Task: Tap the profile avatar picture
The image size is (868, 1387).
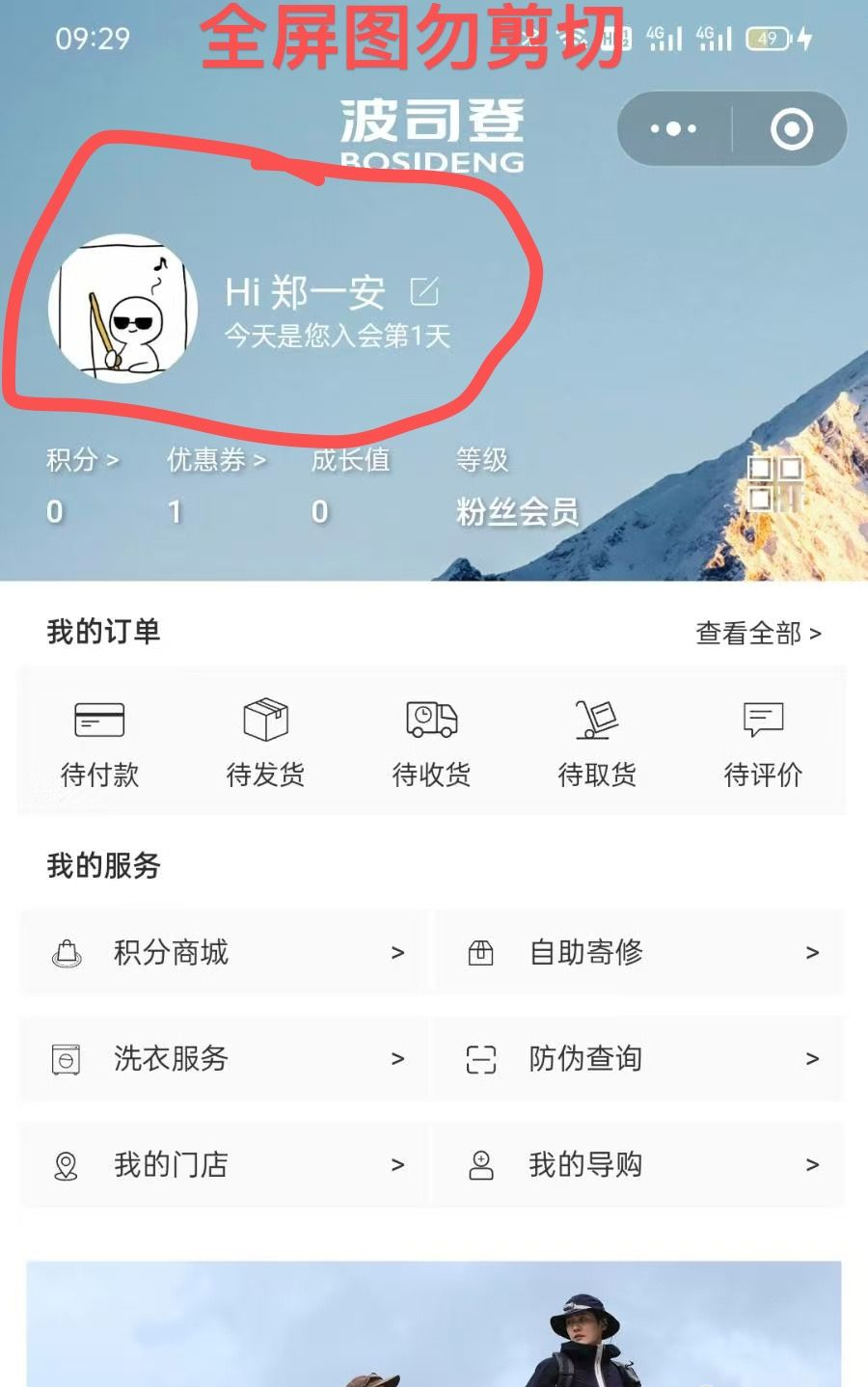Action: [x=122, y=309]
